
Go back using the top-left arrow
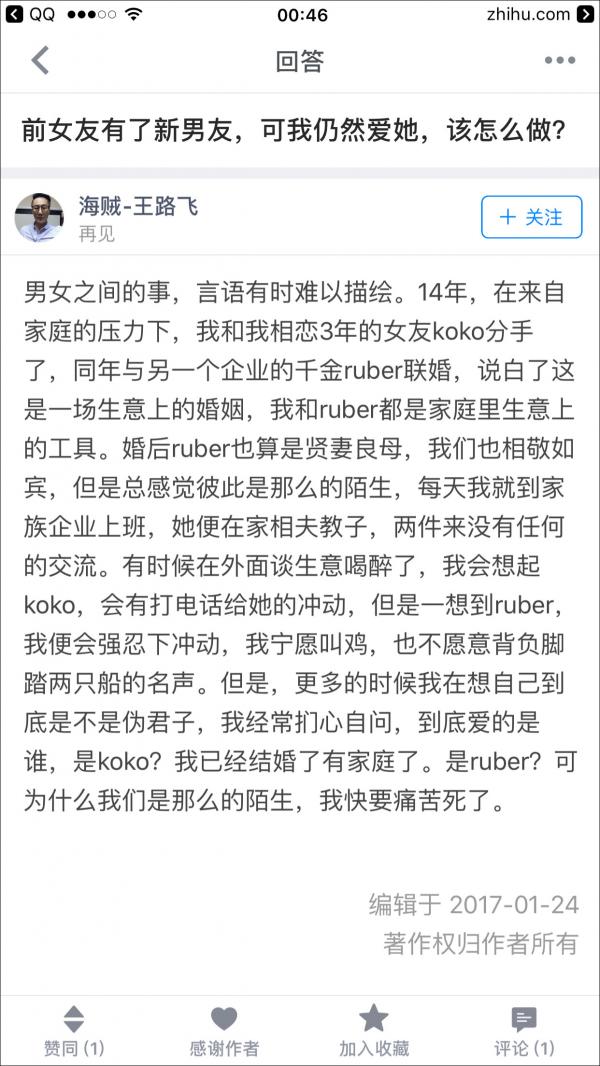[40, 60]
